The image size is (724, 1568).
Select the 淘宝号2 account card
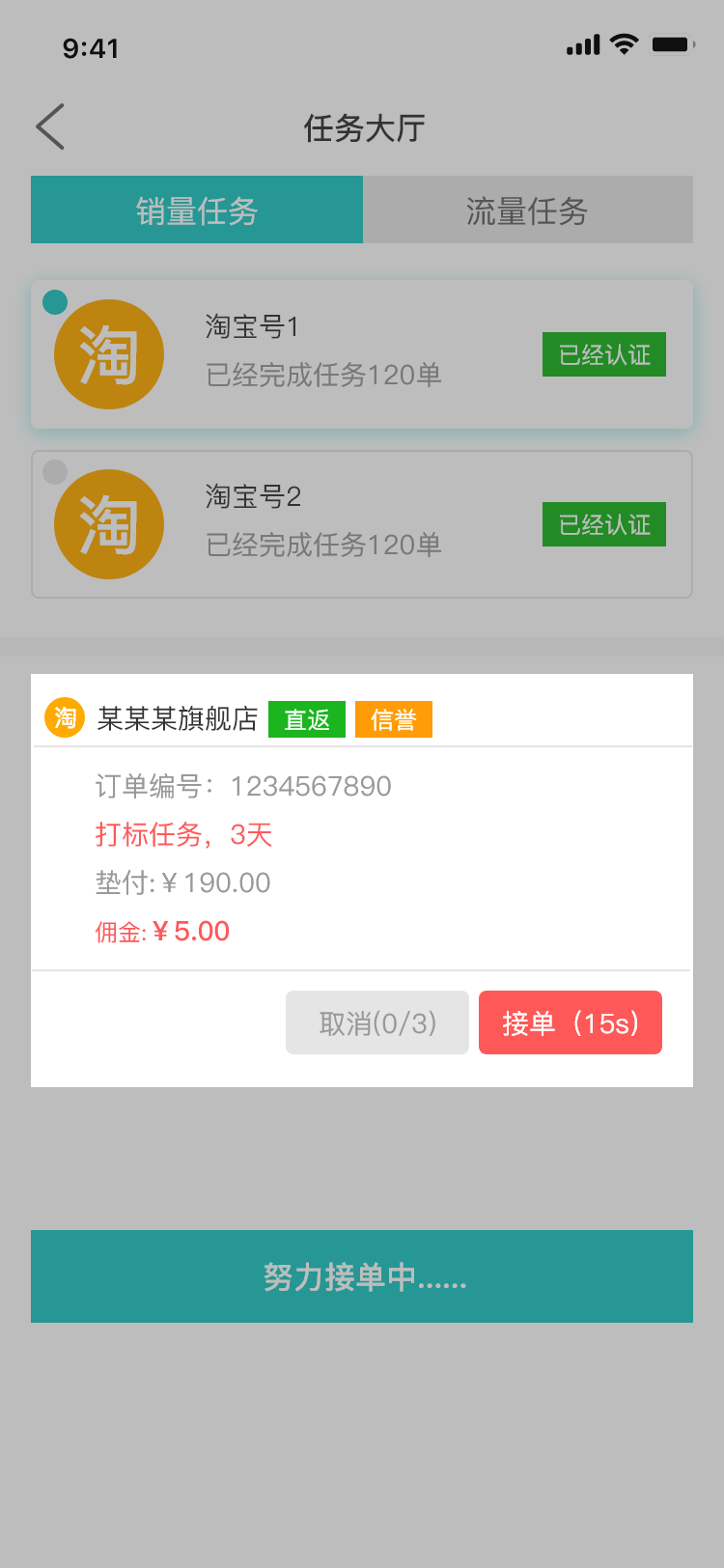coord(362,524)
